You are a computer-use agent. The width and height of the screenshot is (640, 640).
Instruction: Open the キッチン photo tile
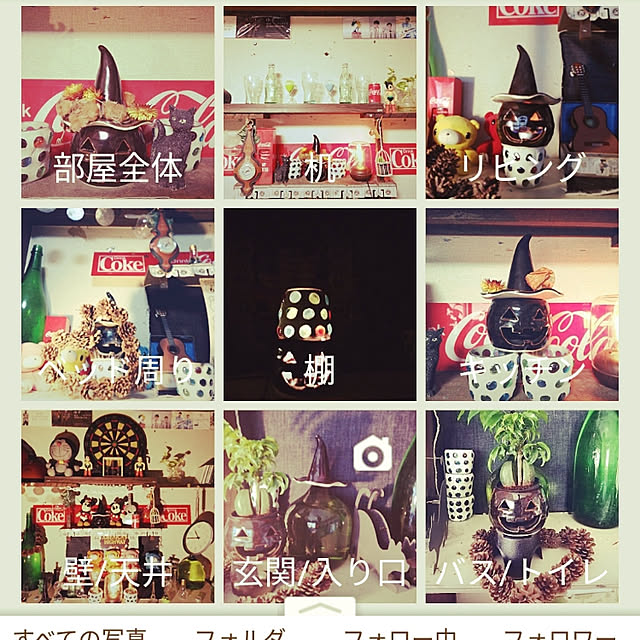(521, 304)
